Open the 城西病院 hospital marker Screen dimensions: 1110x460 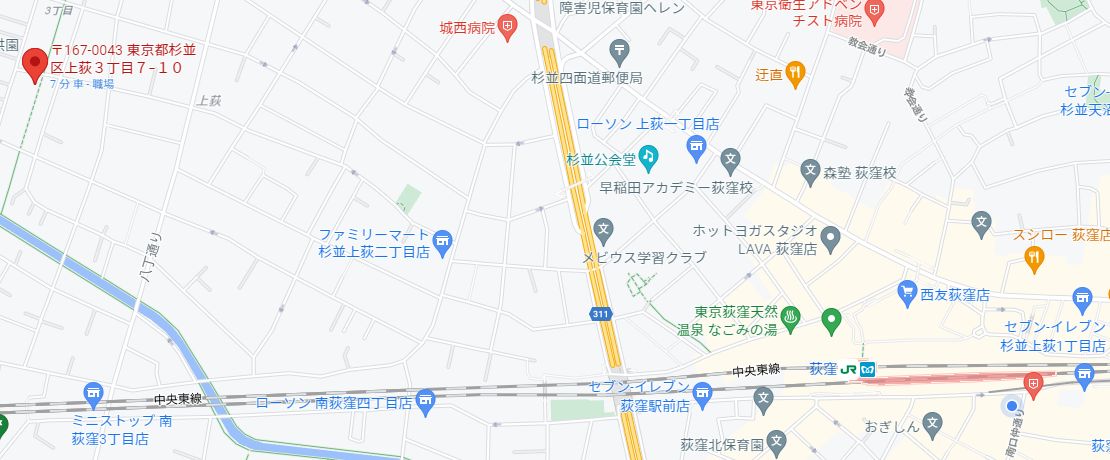tap(508, 27)
